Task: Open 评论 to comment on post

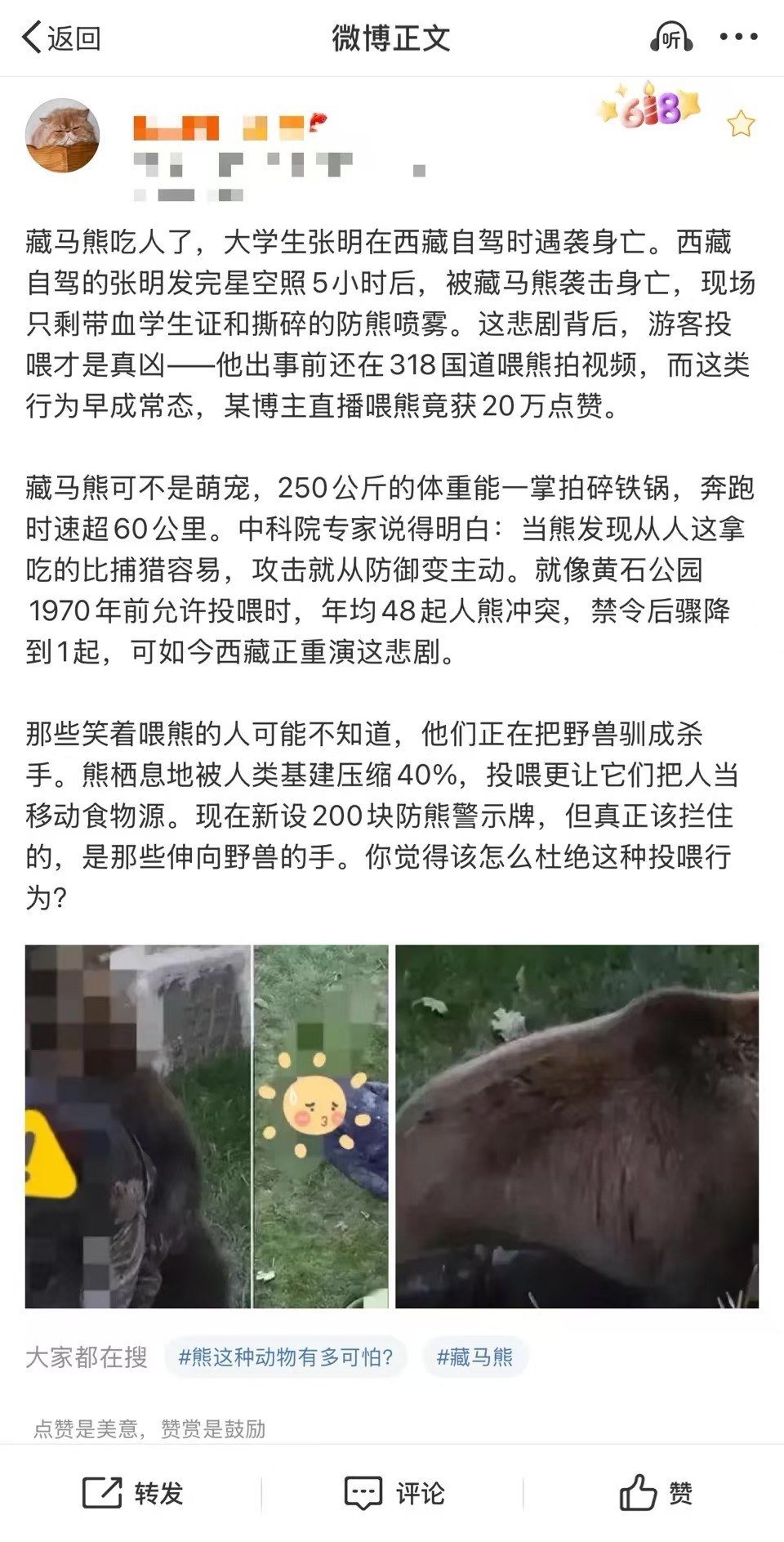Action: [394, 1493]
